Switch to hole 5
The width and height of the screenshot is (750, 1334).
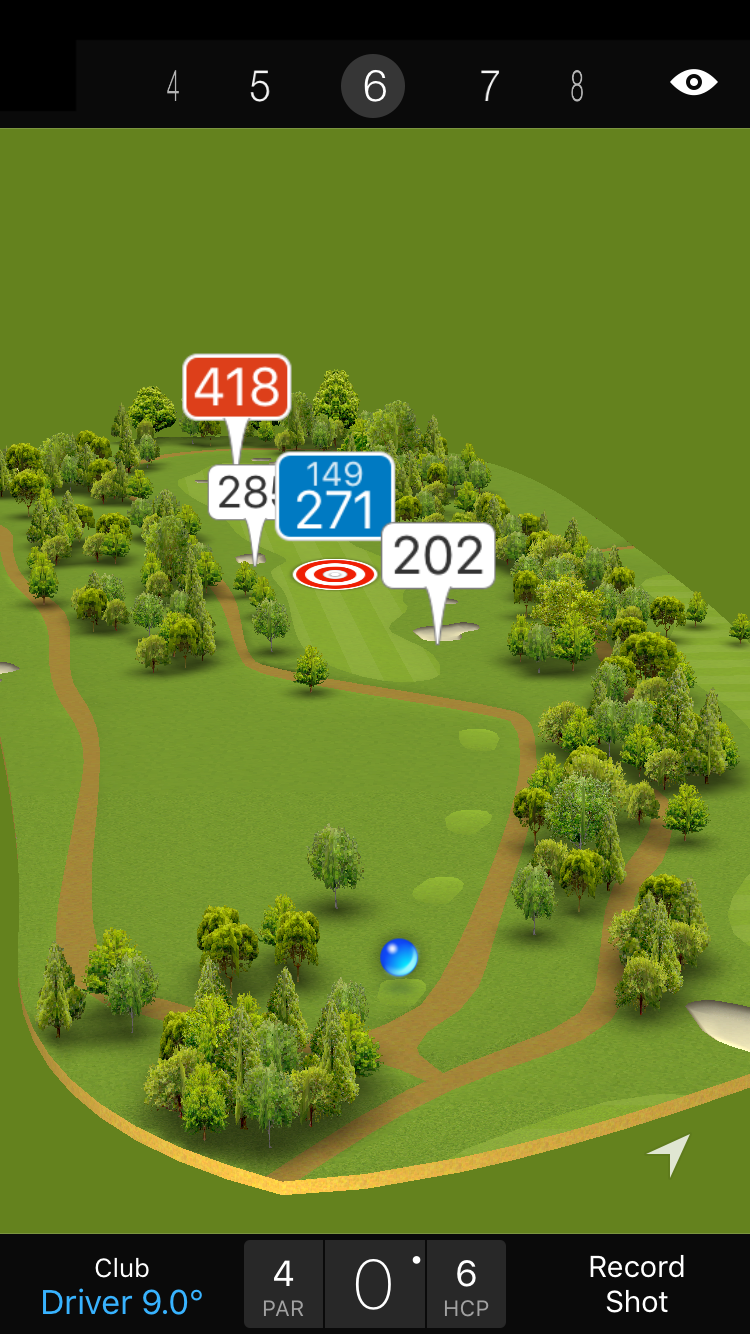[x=260, y=87]
